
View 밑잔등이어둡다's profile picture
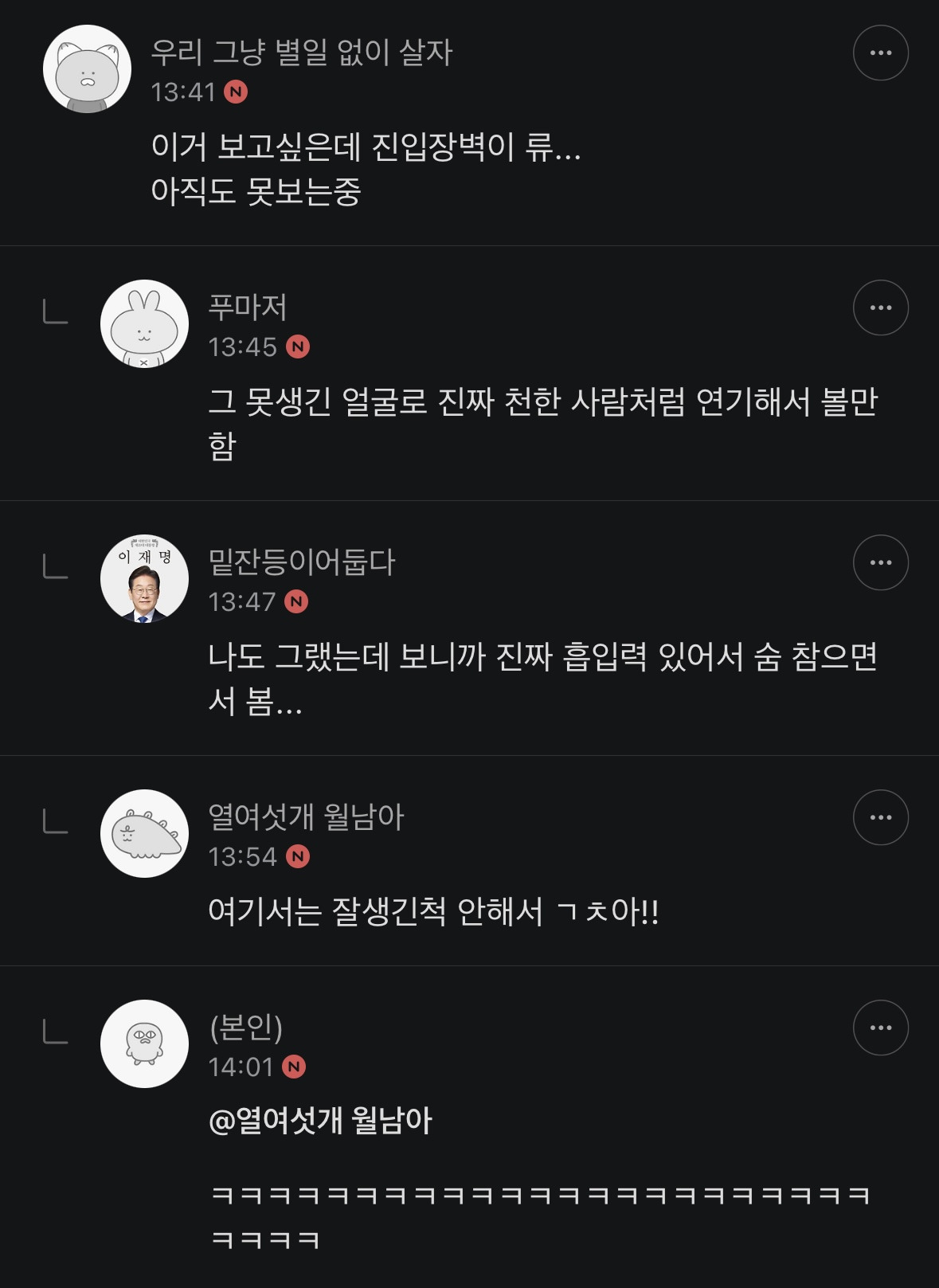coord(144,579)
